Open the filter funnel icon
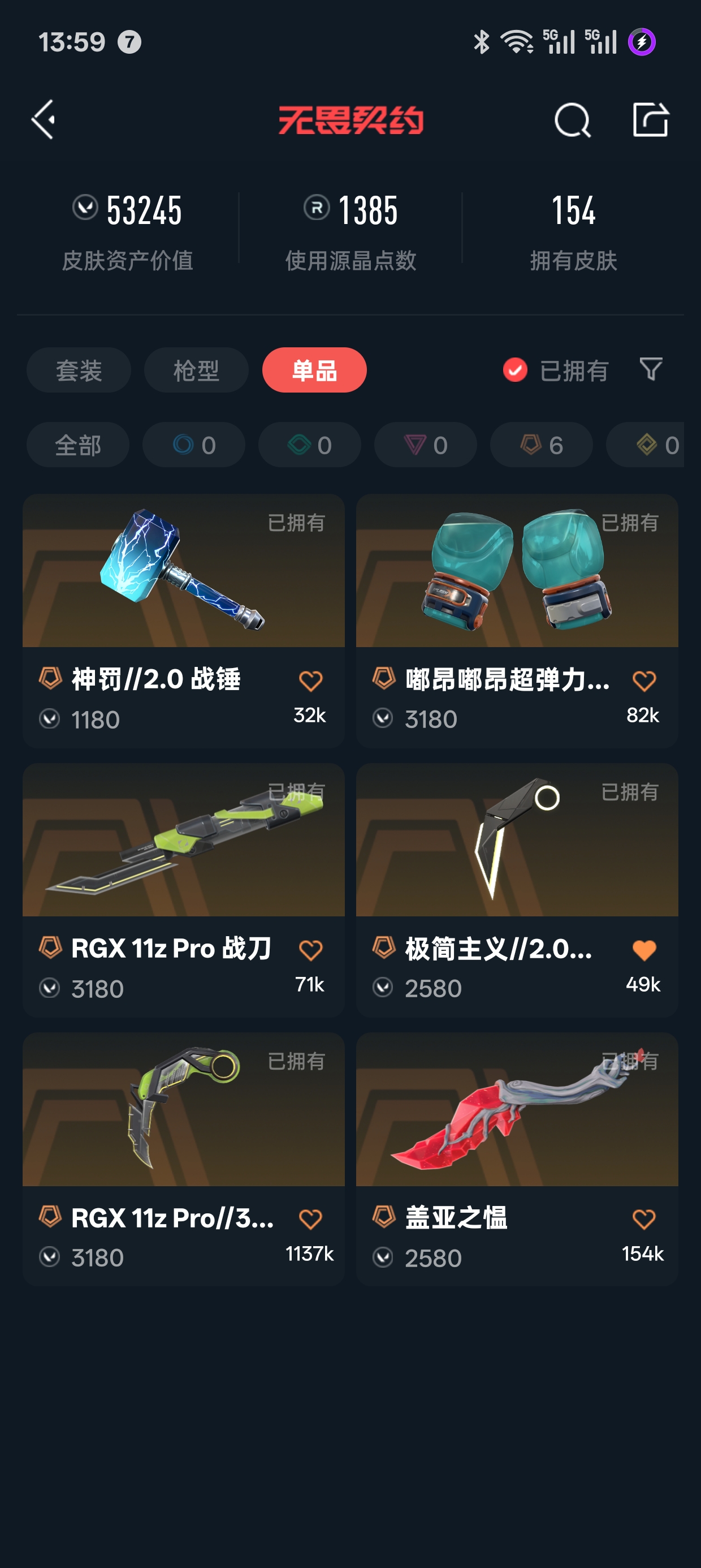 (651, 369)
